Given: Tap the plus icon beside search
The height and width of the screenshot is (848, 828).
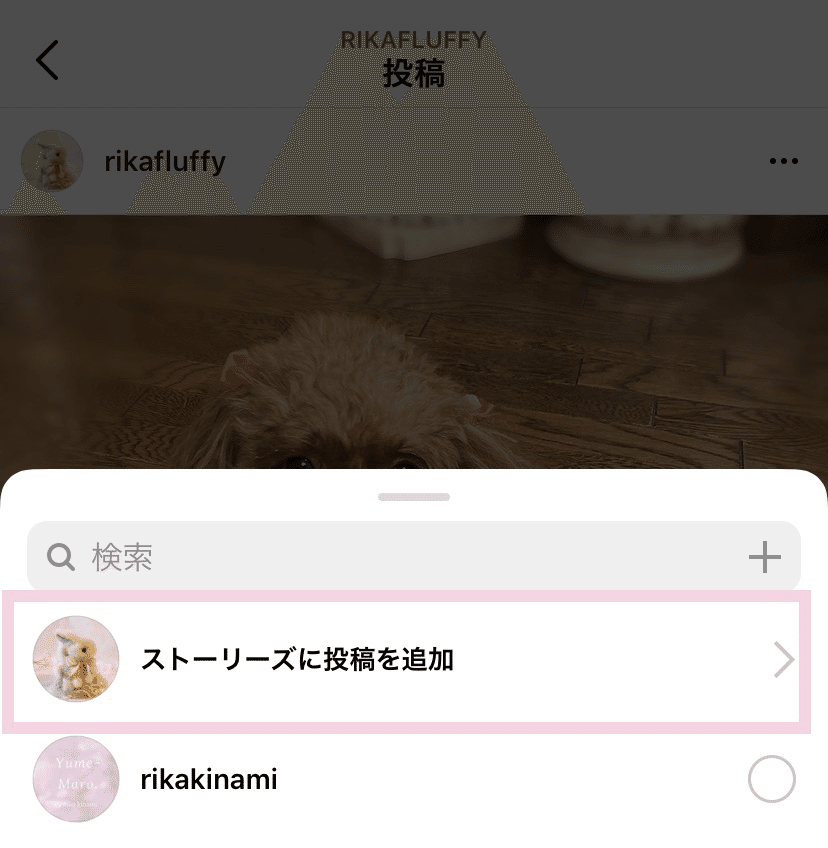Looking at the screenshot, I should (x=764, y=557).
